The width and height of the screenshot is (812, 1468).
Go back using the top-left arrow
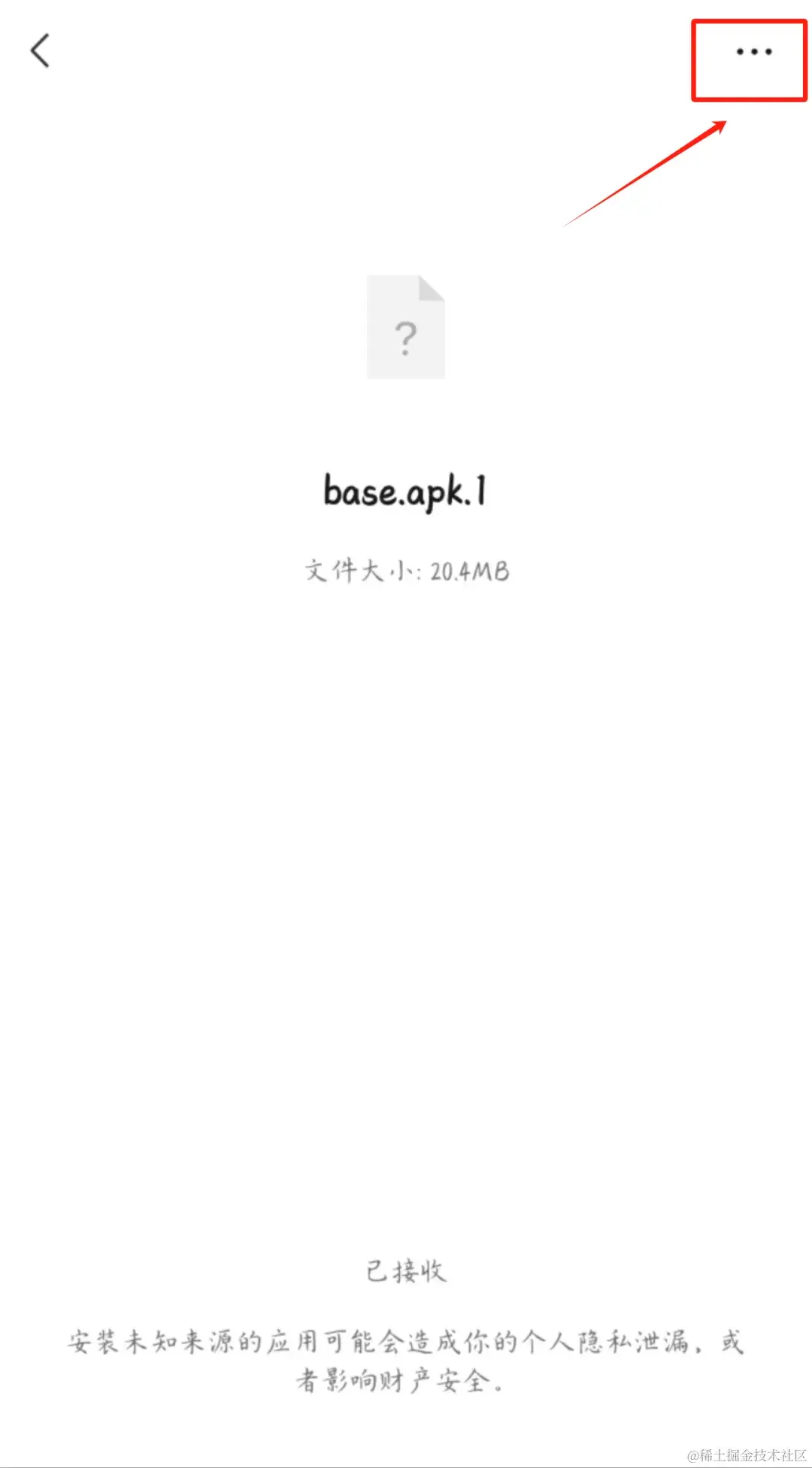[40, 51]
